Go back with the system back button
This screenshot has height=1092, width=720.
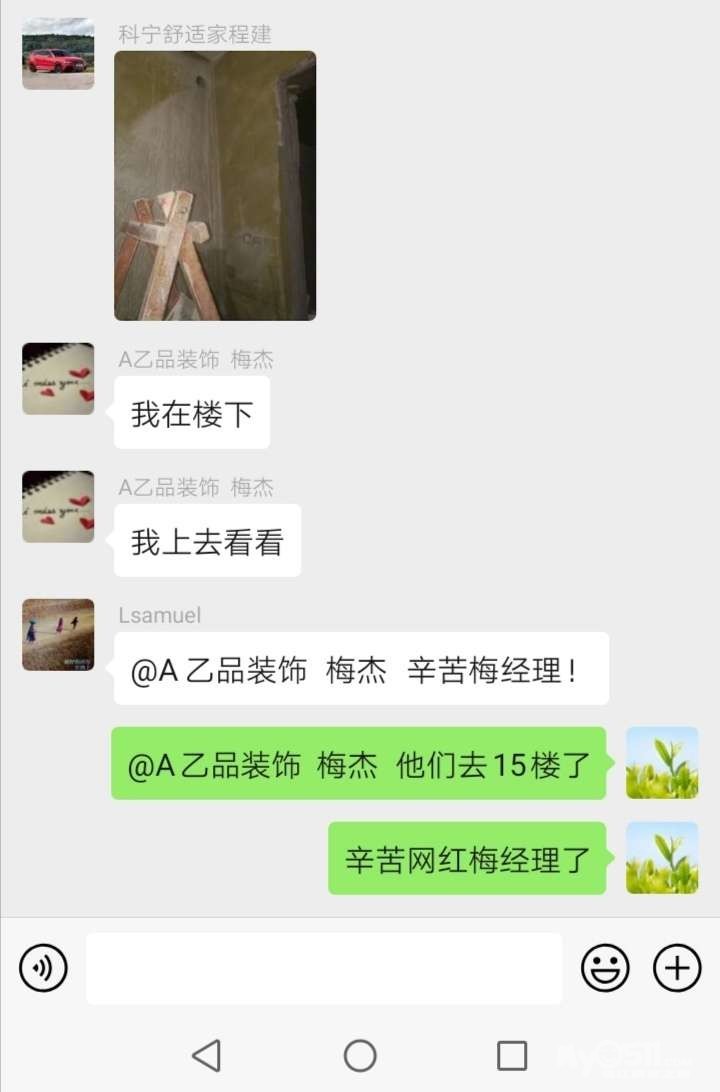click(206, 1055)
